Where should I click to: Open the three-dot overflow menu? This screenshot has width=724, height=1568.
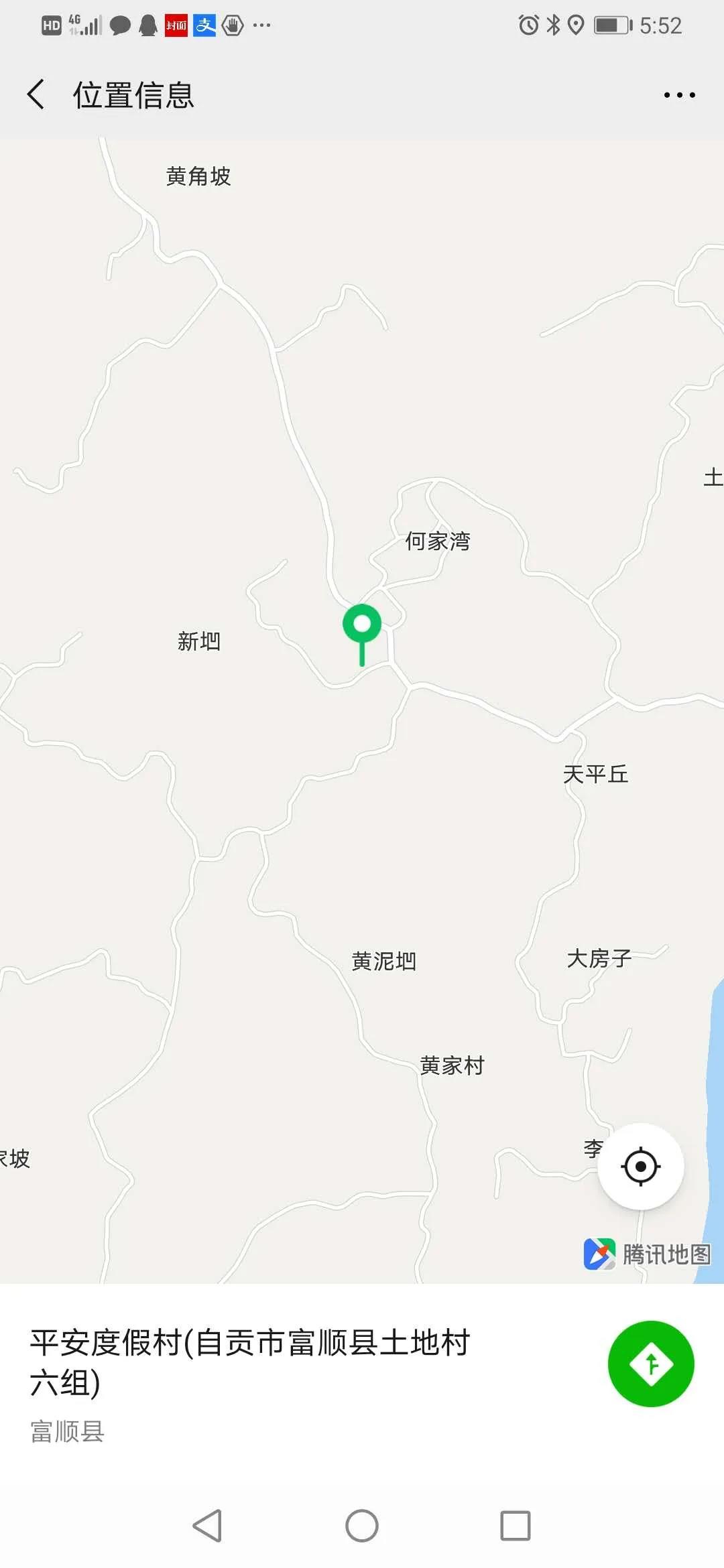[x=679, y=95]
